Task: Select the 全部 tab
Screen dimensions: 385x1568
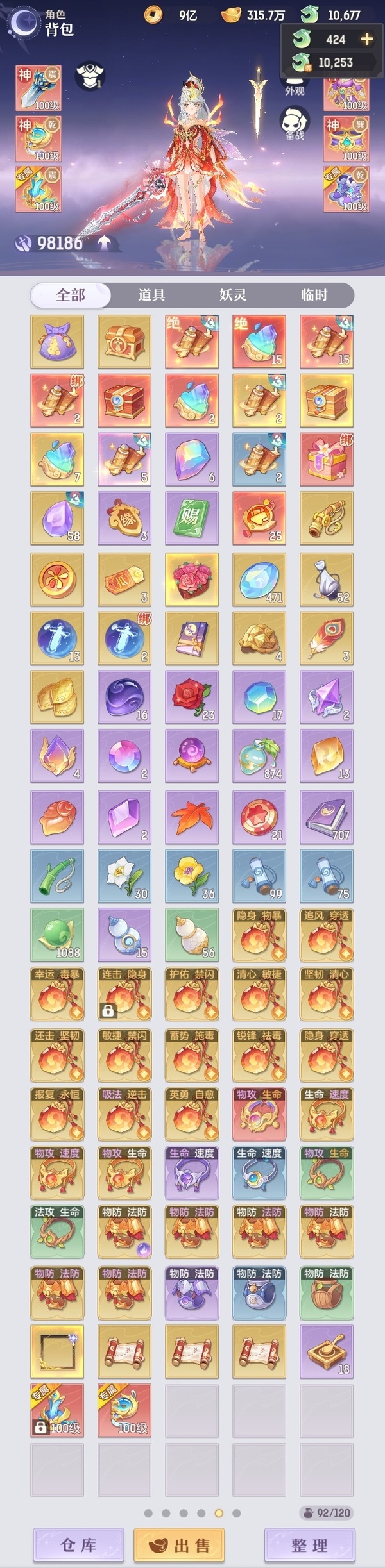Action: [71, 295]
